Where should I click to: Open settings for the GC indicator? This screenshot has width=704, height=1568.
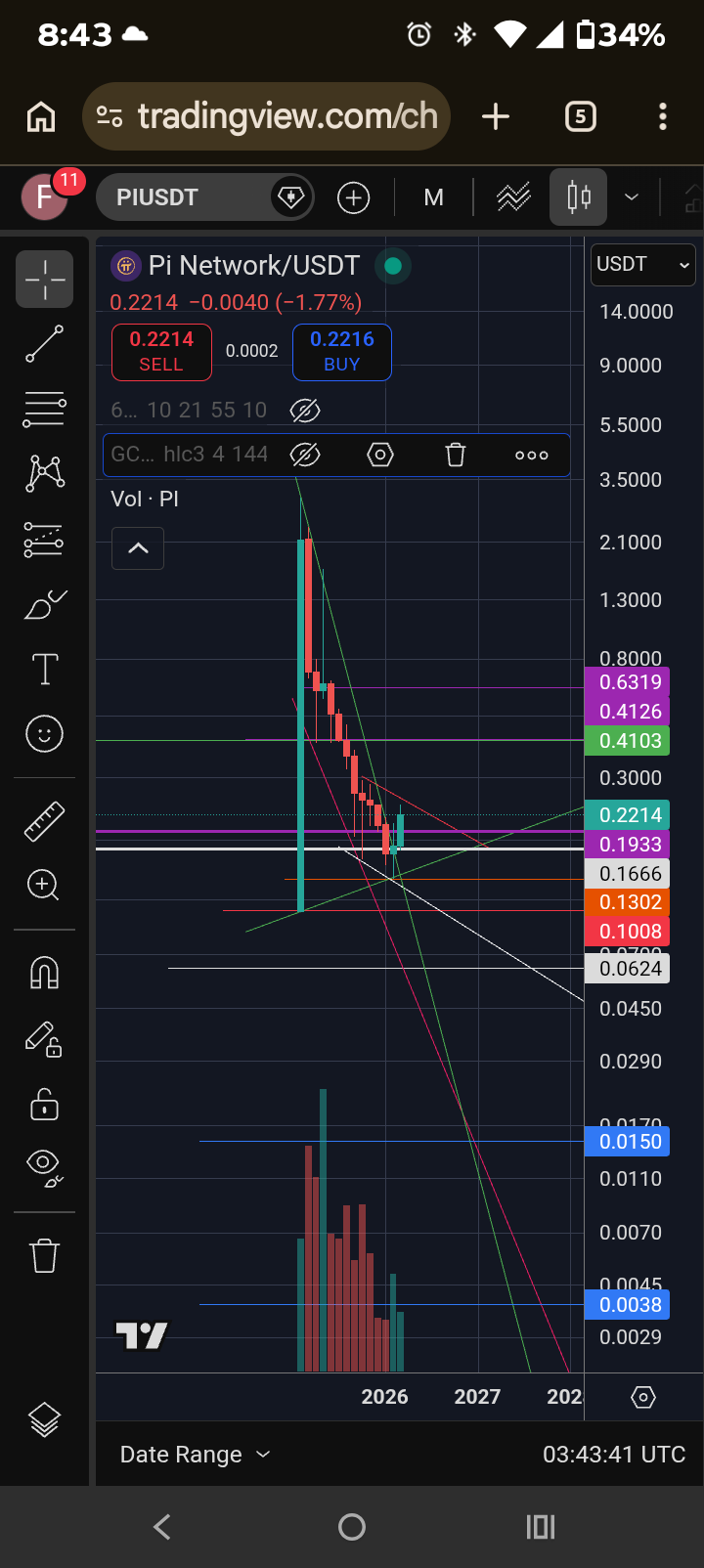click(380, 455)
